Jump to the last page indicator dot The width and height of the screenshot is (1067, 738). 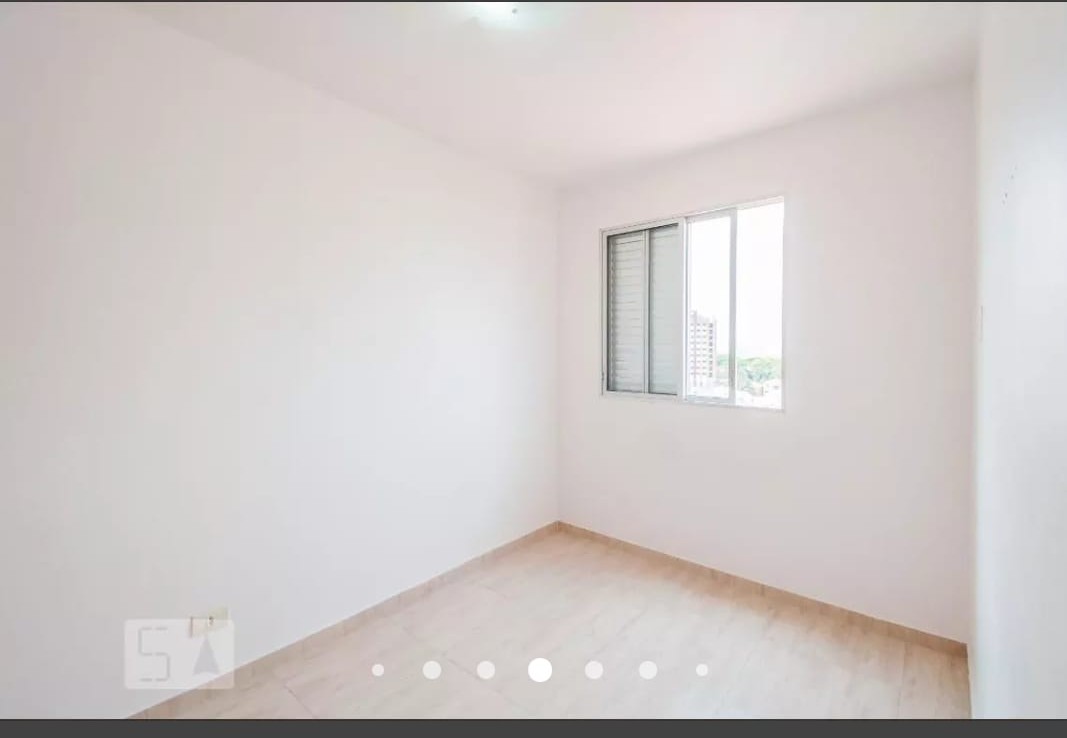702,670
